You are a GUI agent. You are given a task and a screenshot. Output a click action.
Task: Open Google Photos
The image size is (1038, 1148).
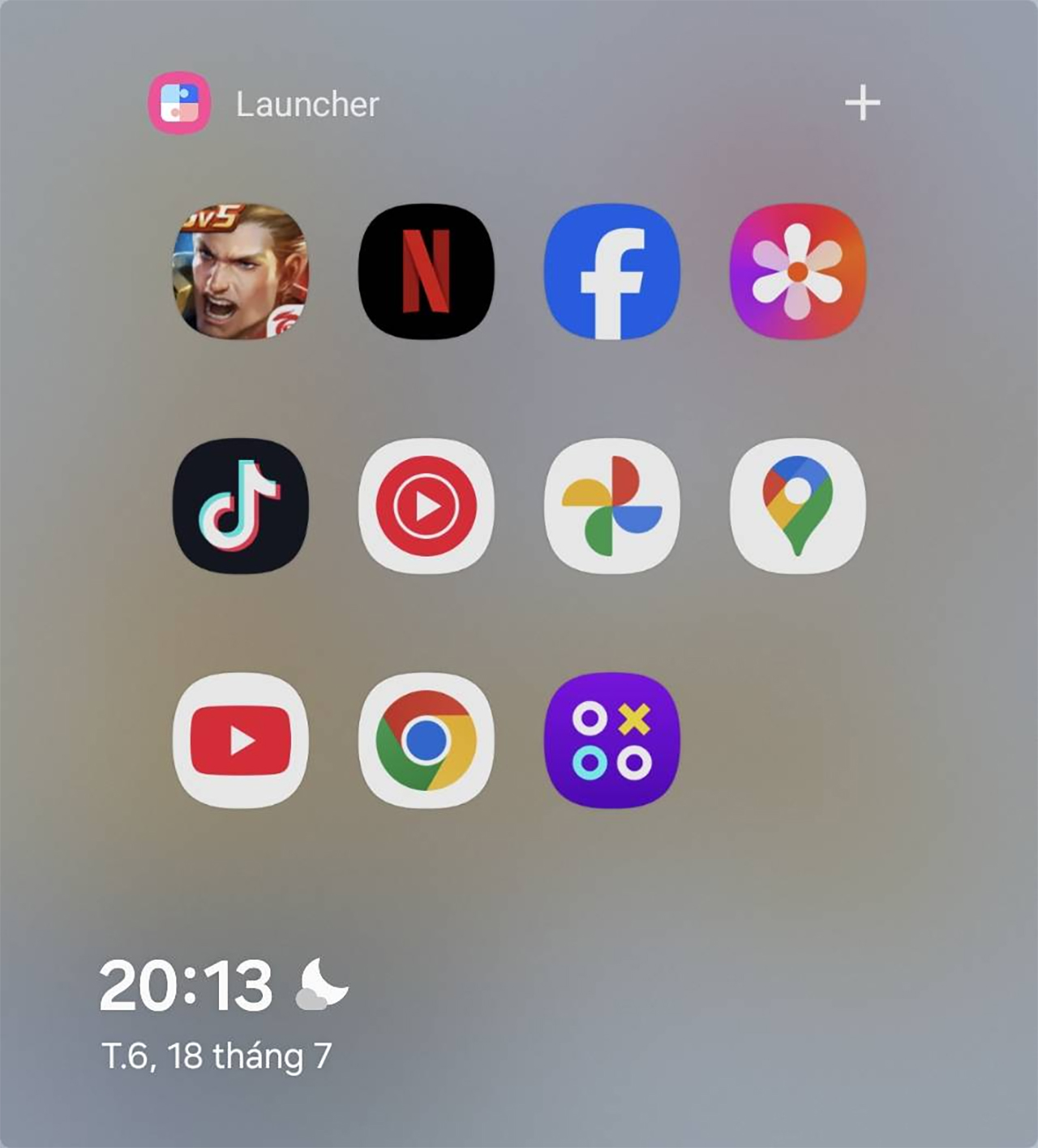coord(612,506)
